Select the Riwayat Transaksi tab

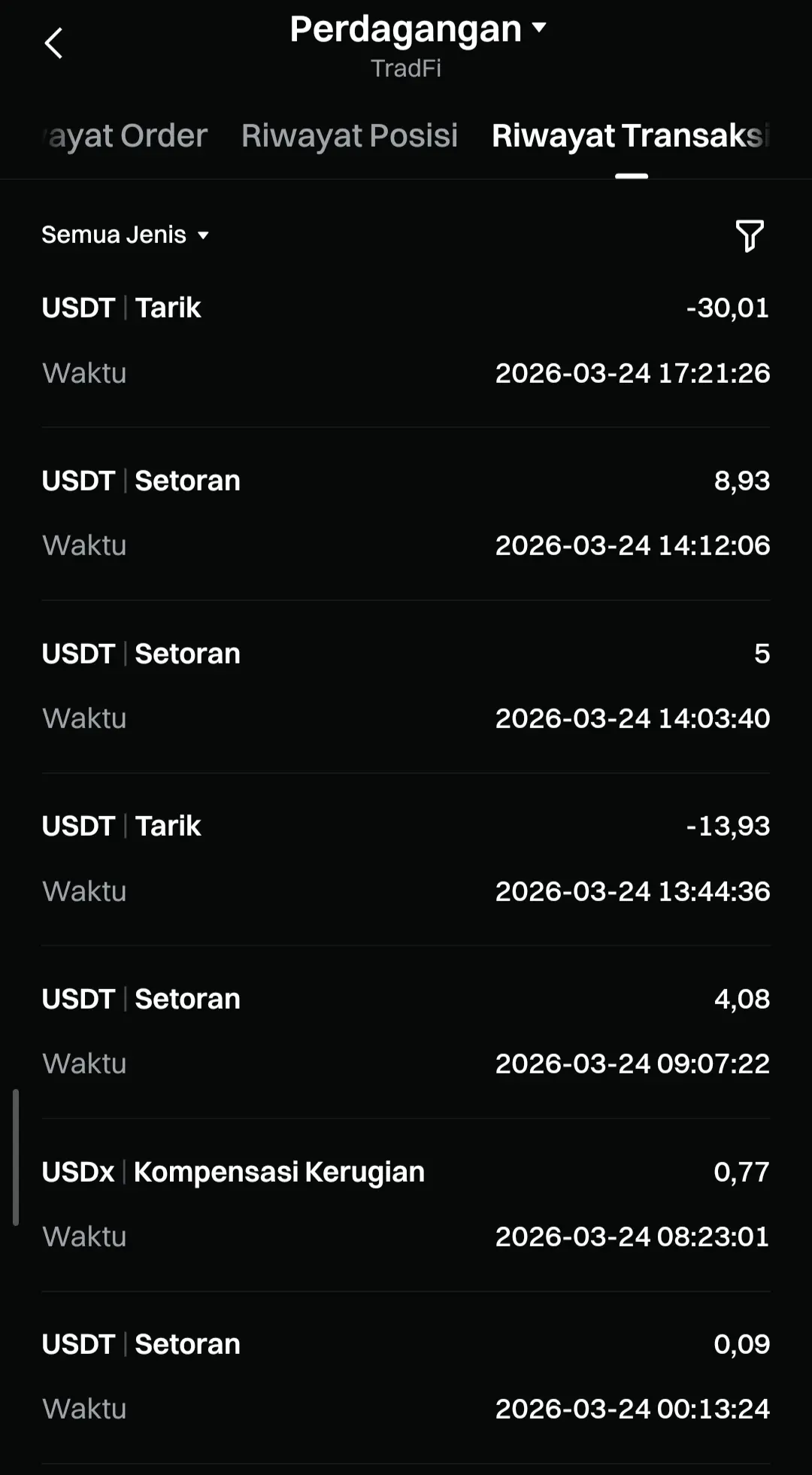pos(630,136)
